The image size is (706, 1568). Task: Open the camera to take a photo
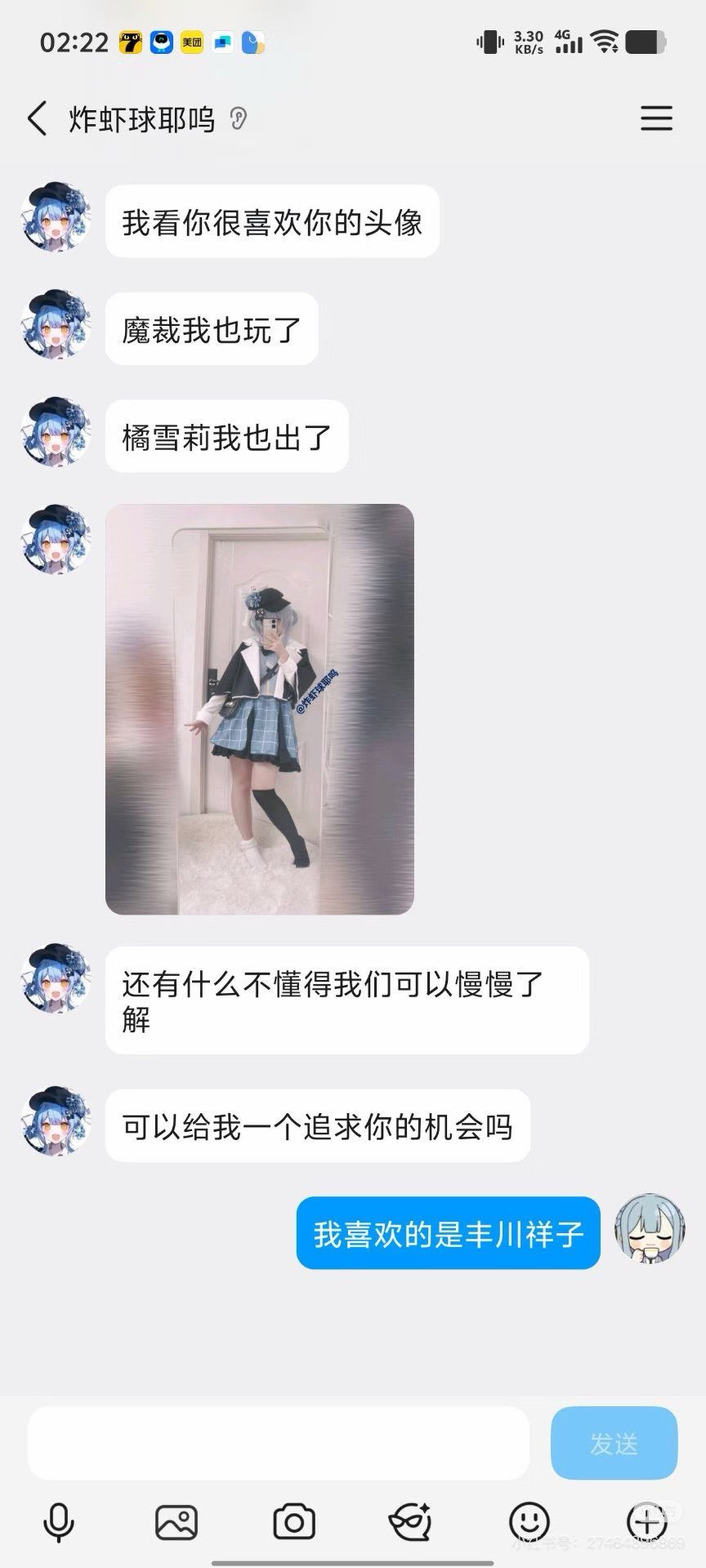coord(294,1521)
